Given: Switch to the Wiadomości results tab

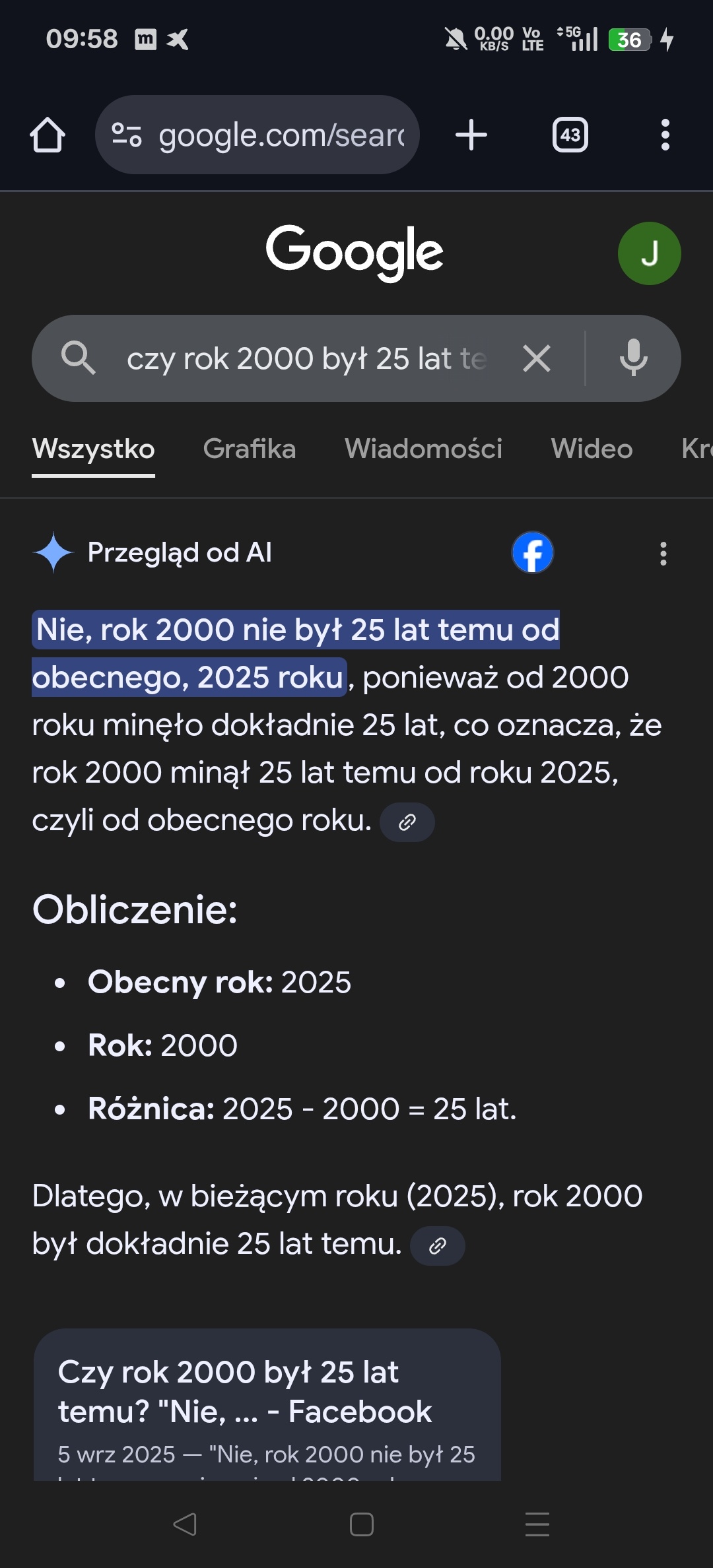Looking at the screenshot, I should coord(424,449).
